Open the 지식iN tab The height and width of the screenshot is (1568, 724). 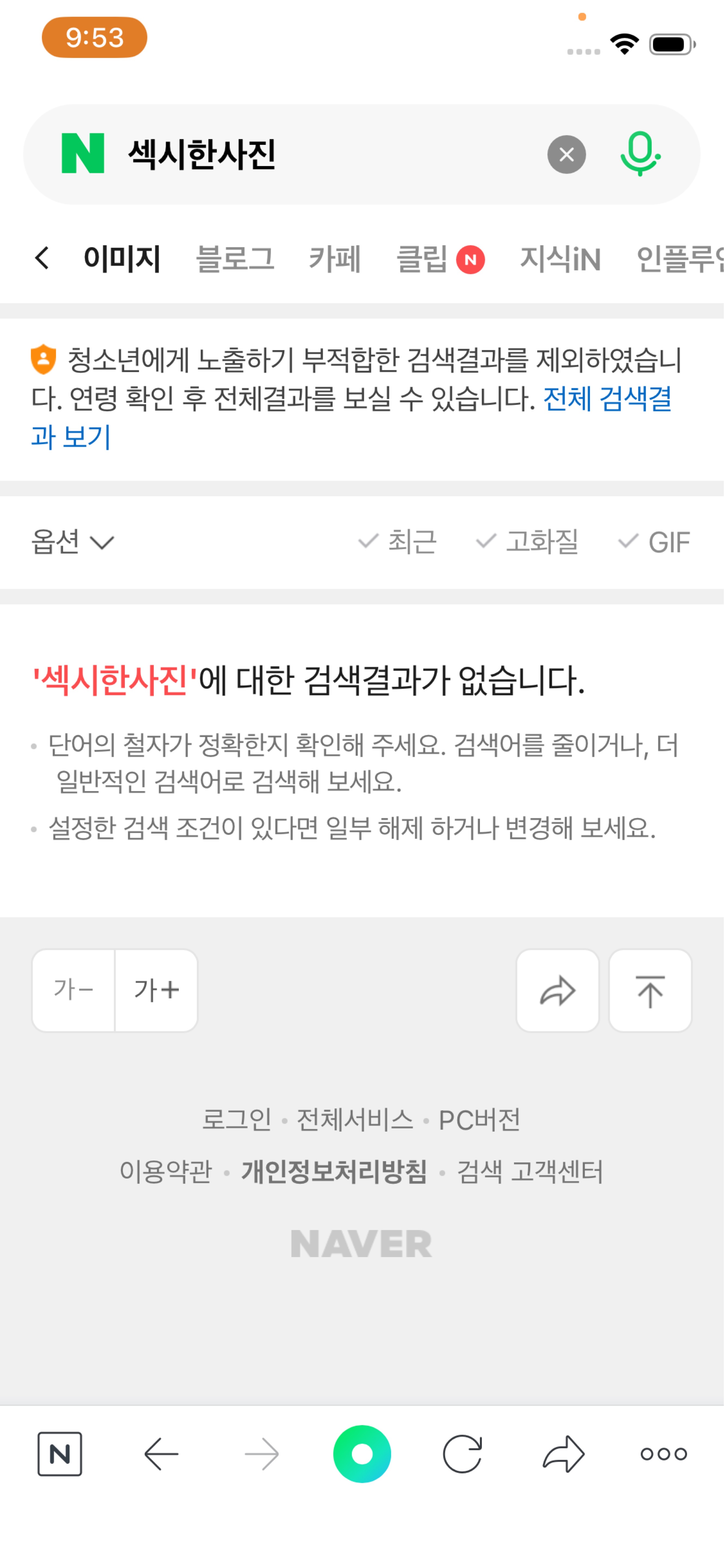(561, 258)
